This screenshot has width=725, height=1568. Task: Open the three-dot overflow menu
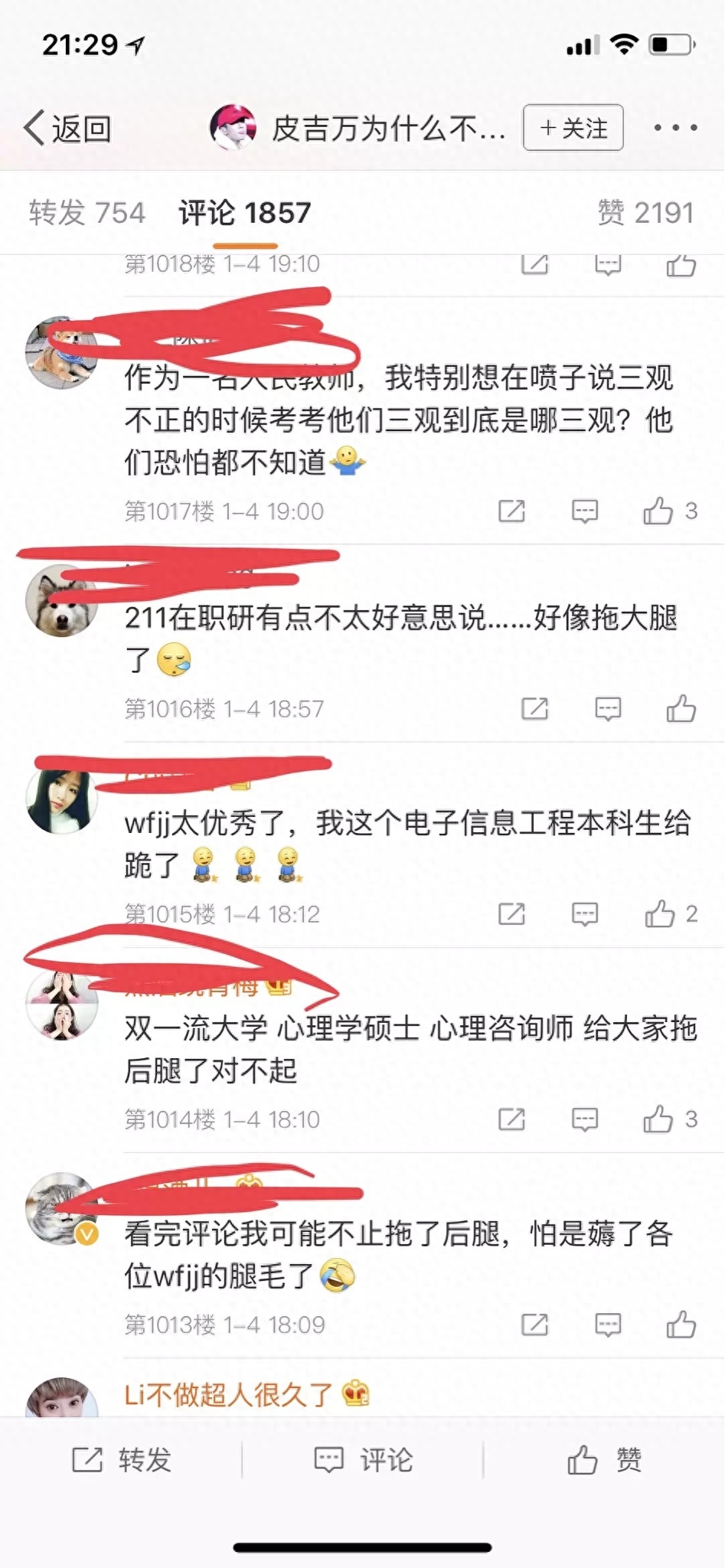click(x=674, y=128)
